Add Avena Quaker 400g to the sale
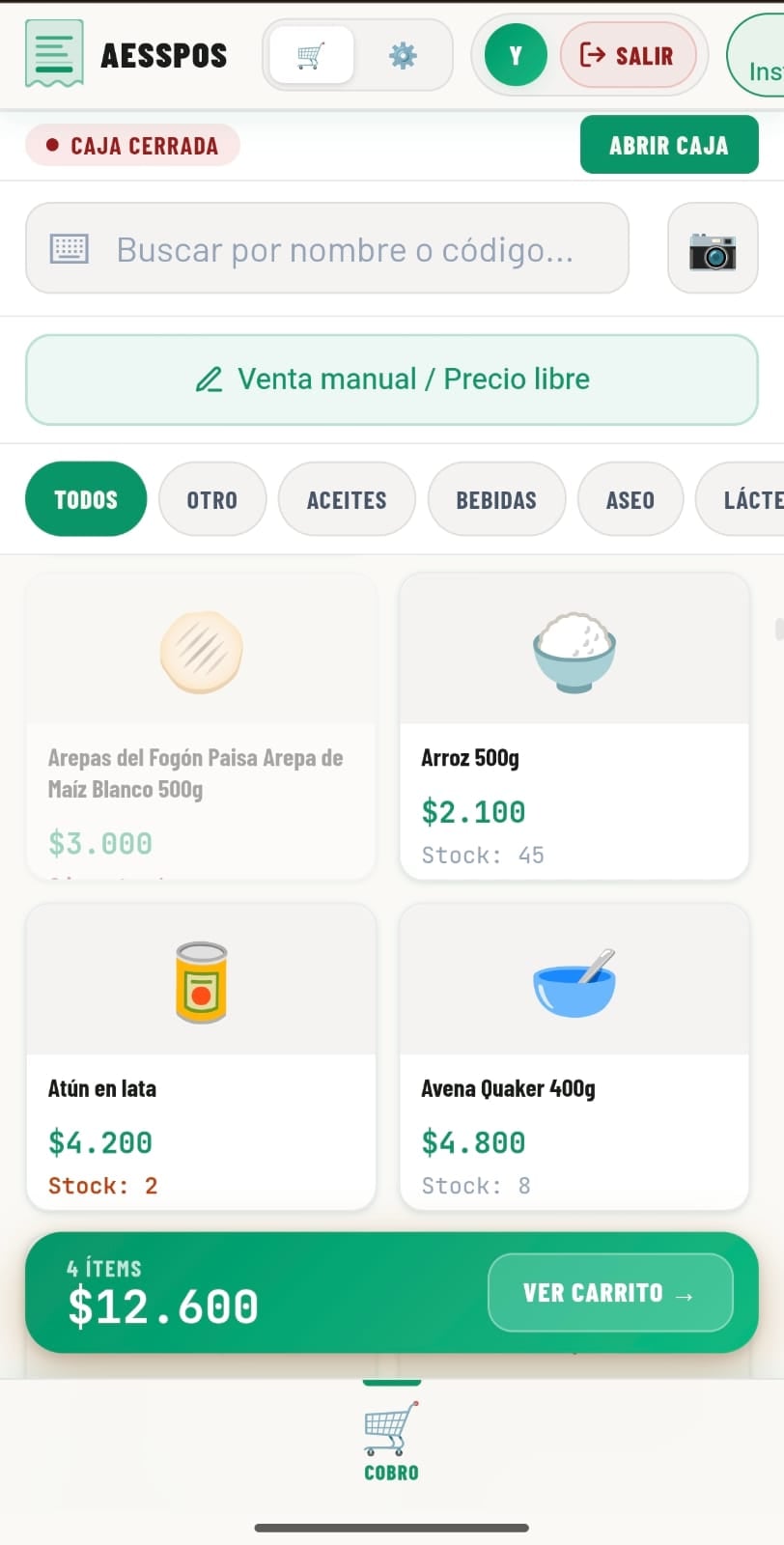 574,1056
